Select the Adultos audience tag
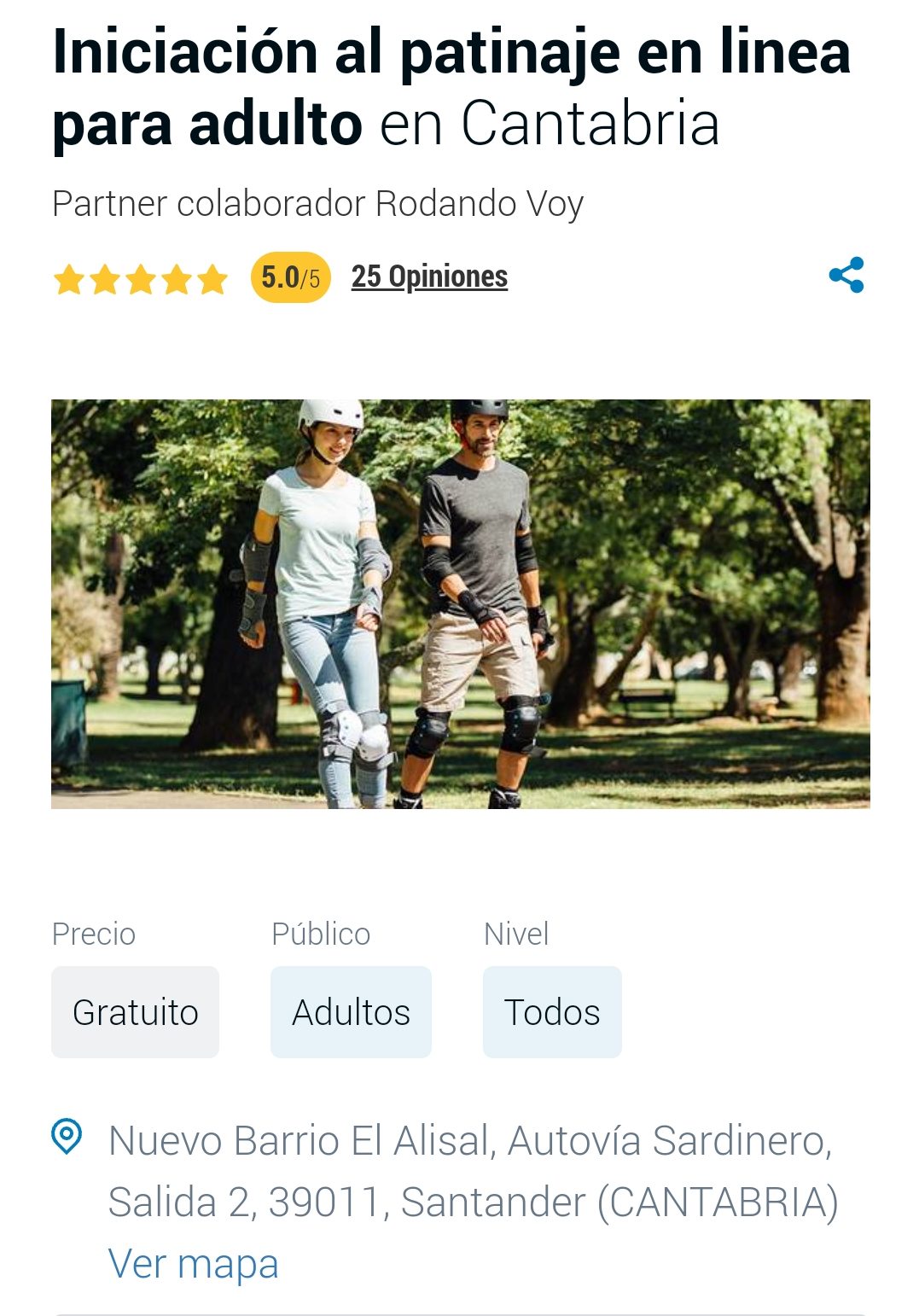 351,1012
